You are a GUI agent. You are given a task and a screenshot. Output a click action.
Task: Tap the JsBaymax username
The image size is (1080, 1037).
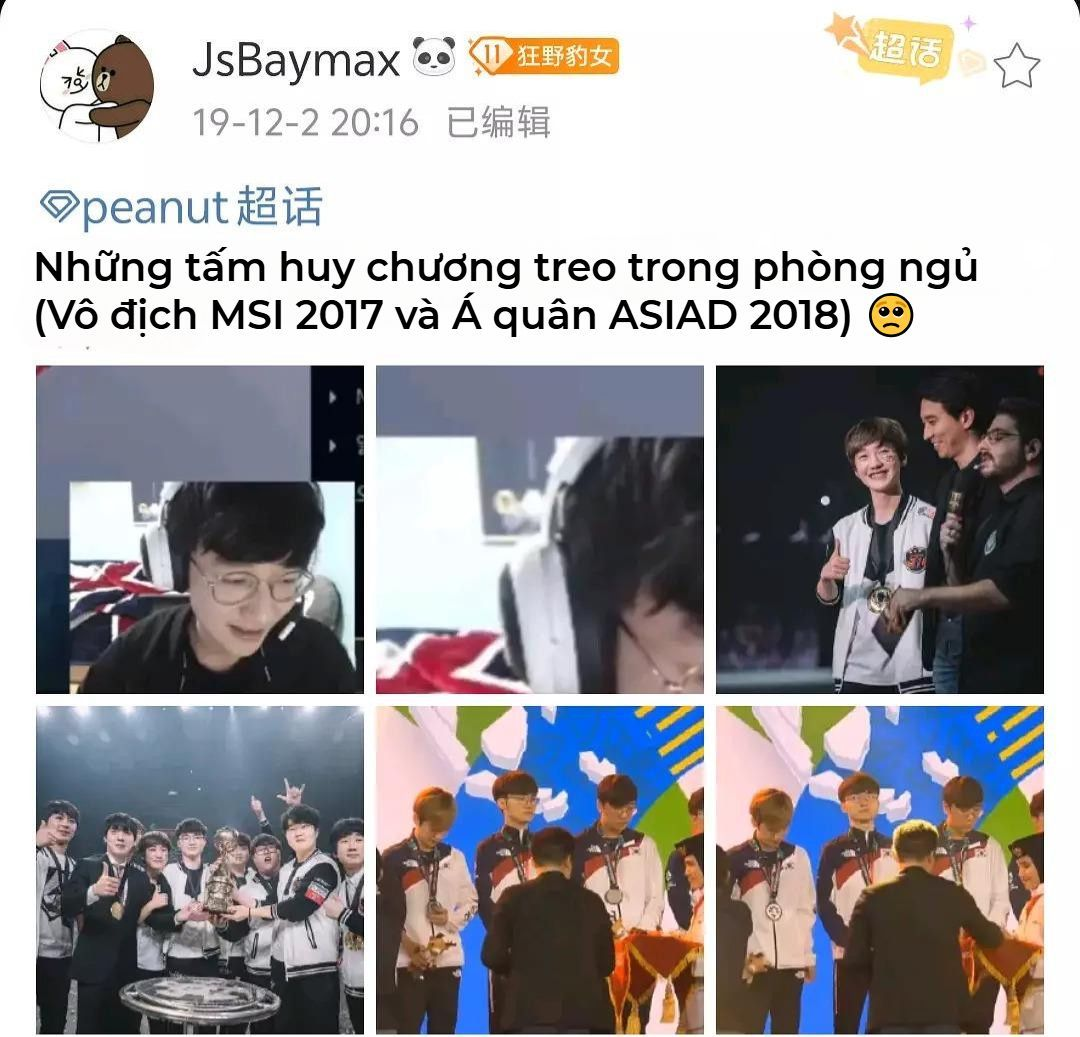[x=296, y=60]
